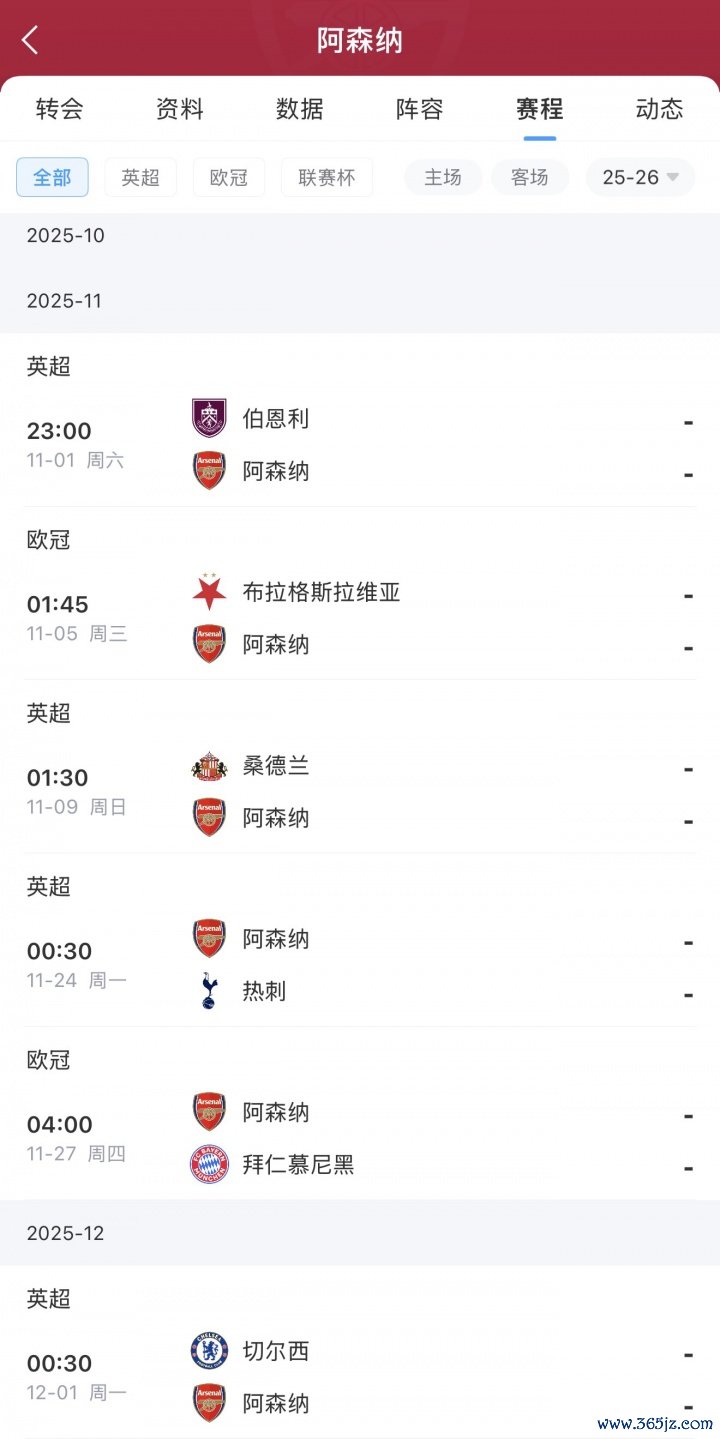Select the 全部 filter chip
Screen dimensions: 720x1439
click(x=52, y=177)
